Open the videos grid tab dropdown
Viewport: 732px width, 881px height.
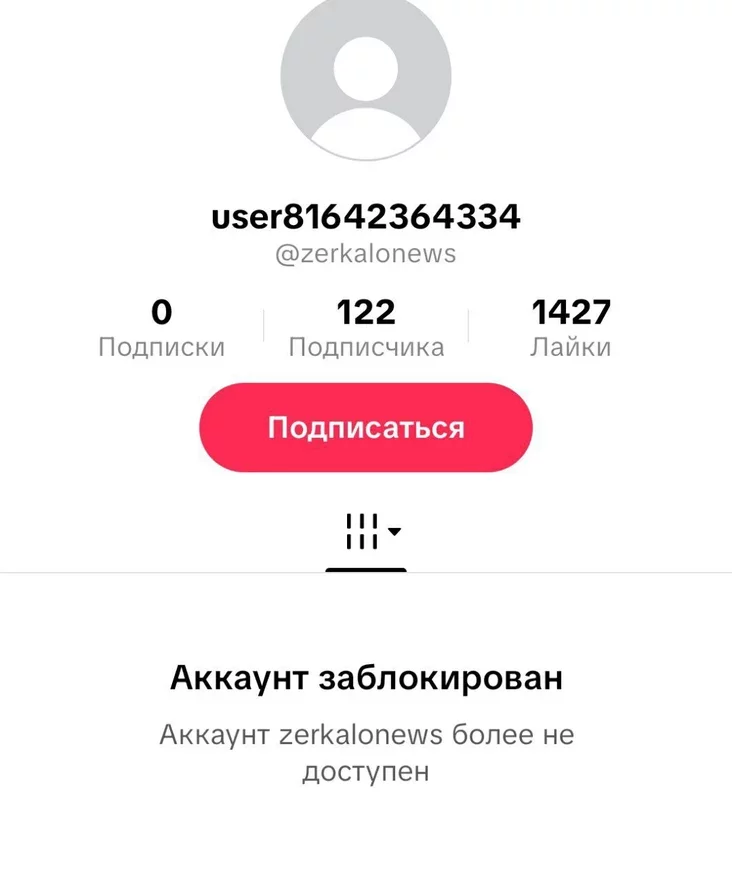point(372,532)
